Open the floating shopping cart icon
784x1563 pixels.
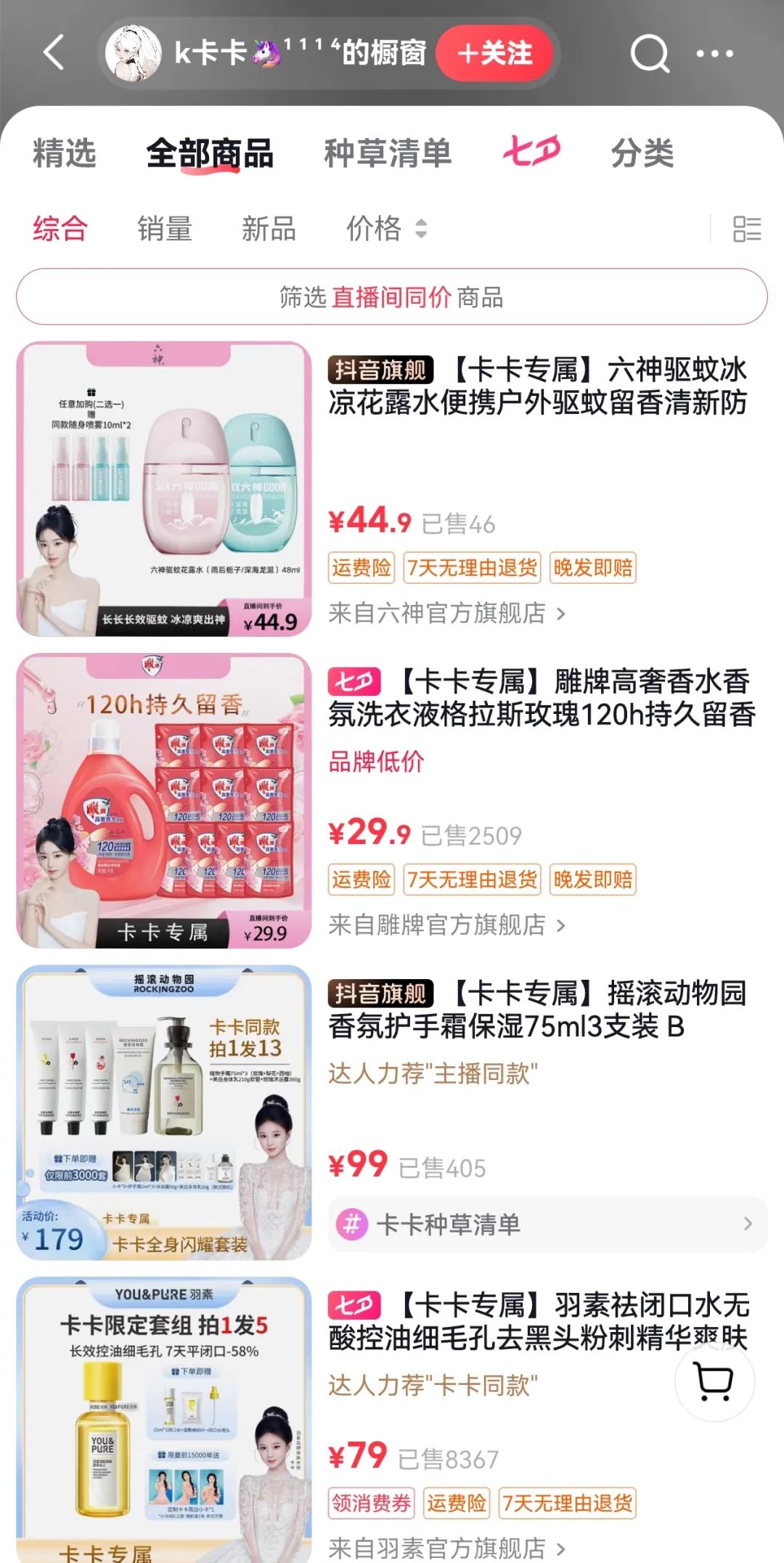coord(715,1384)
